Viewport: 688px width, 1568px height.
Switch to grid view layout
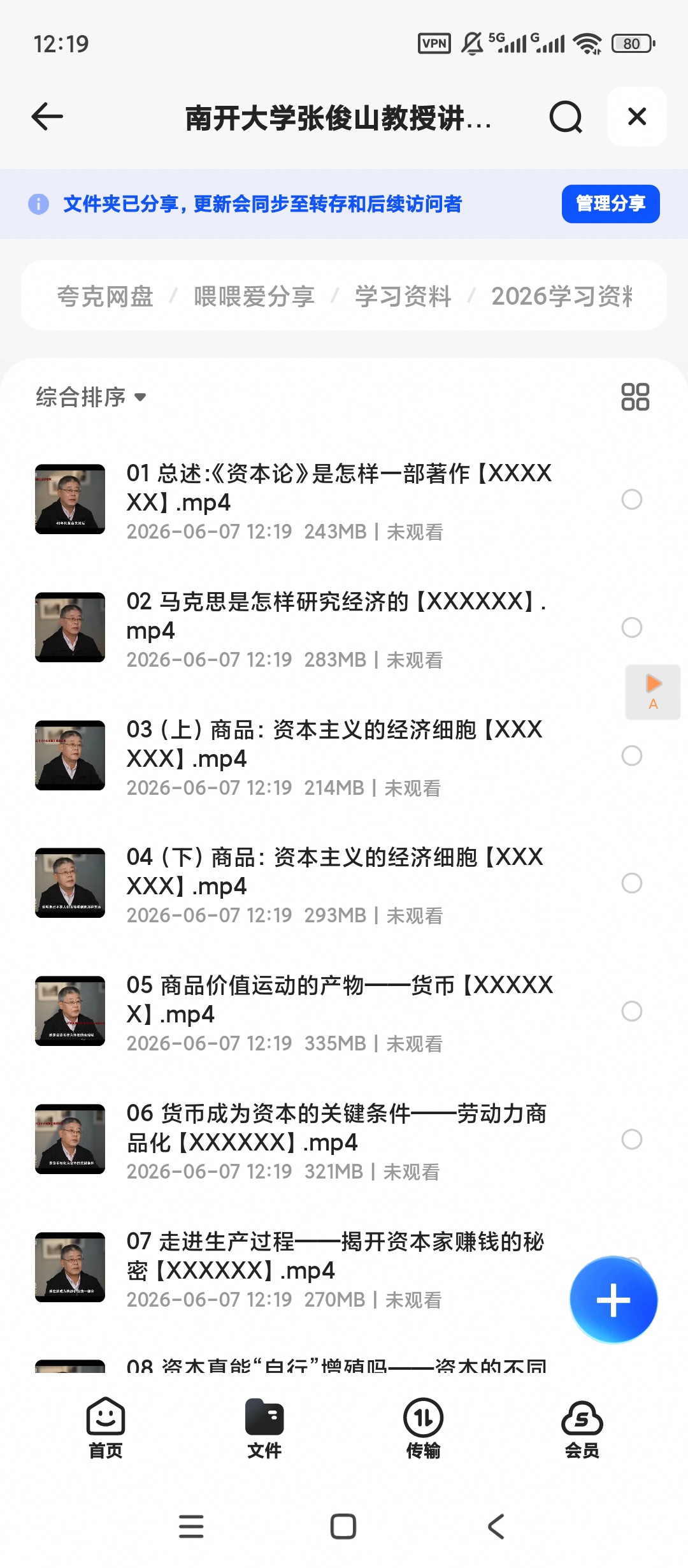click(635, 396)
